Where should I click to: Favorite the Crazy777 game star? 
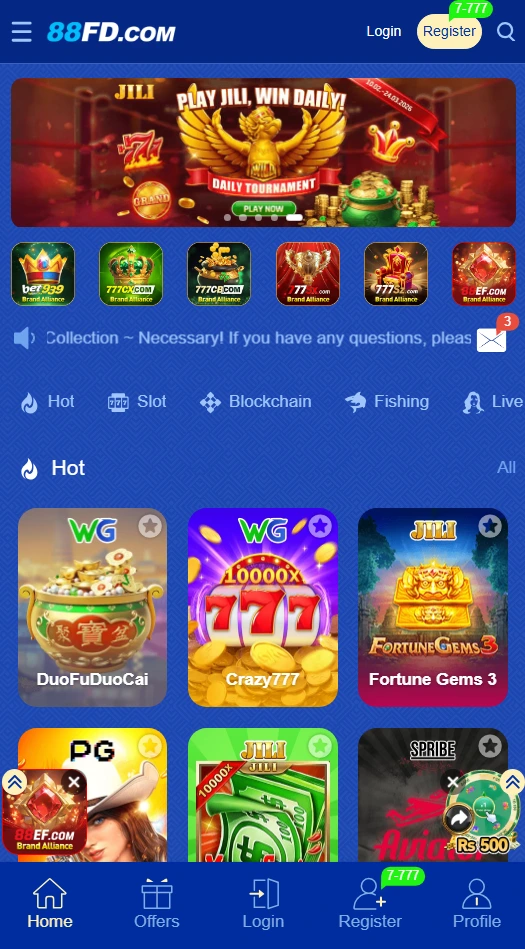pos(320,527)
